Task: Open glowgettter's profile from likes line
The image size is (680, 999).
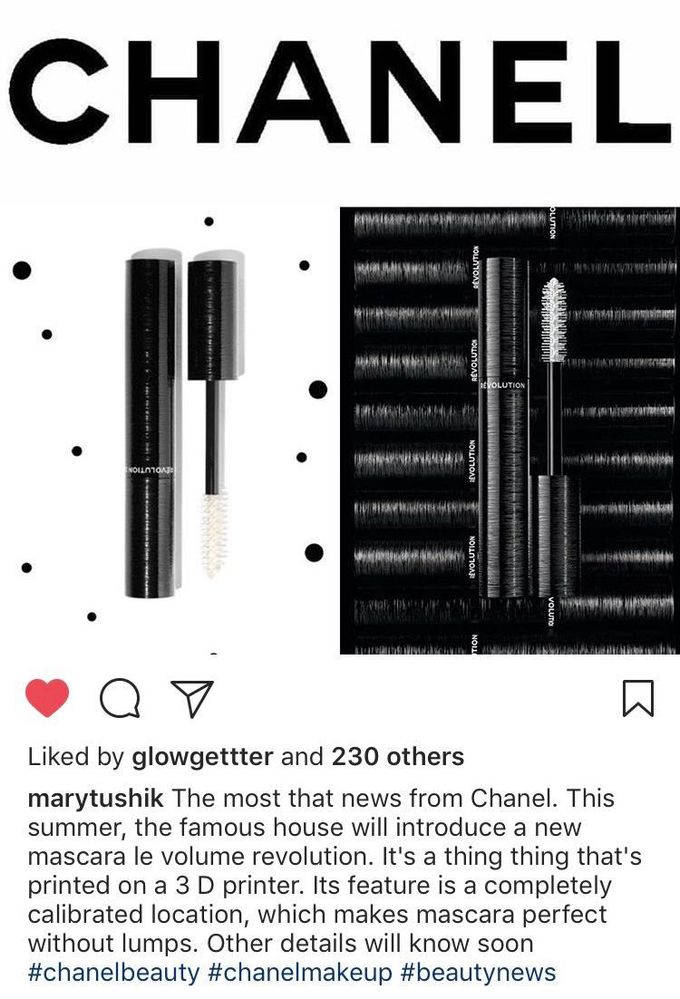Action: (202, 757)
